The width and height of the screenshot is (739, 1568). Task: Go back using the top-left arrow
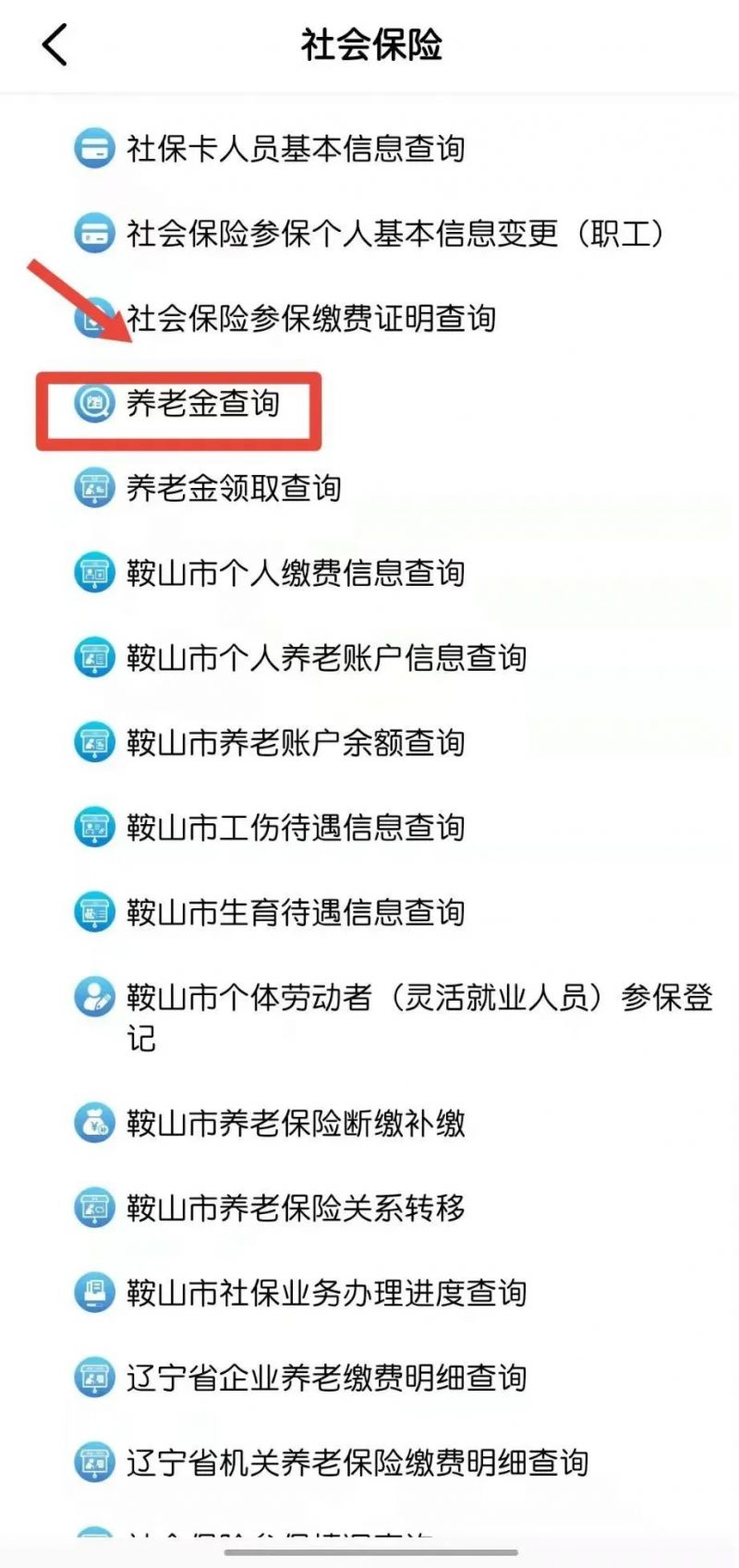click(55, 44)
